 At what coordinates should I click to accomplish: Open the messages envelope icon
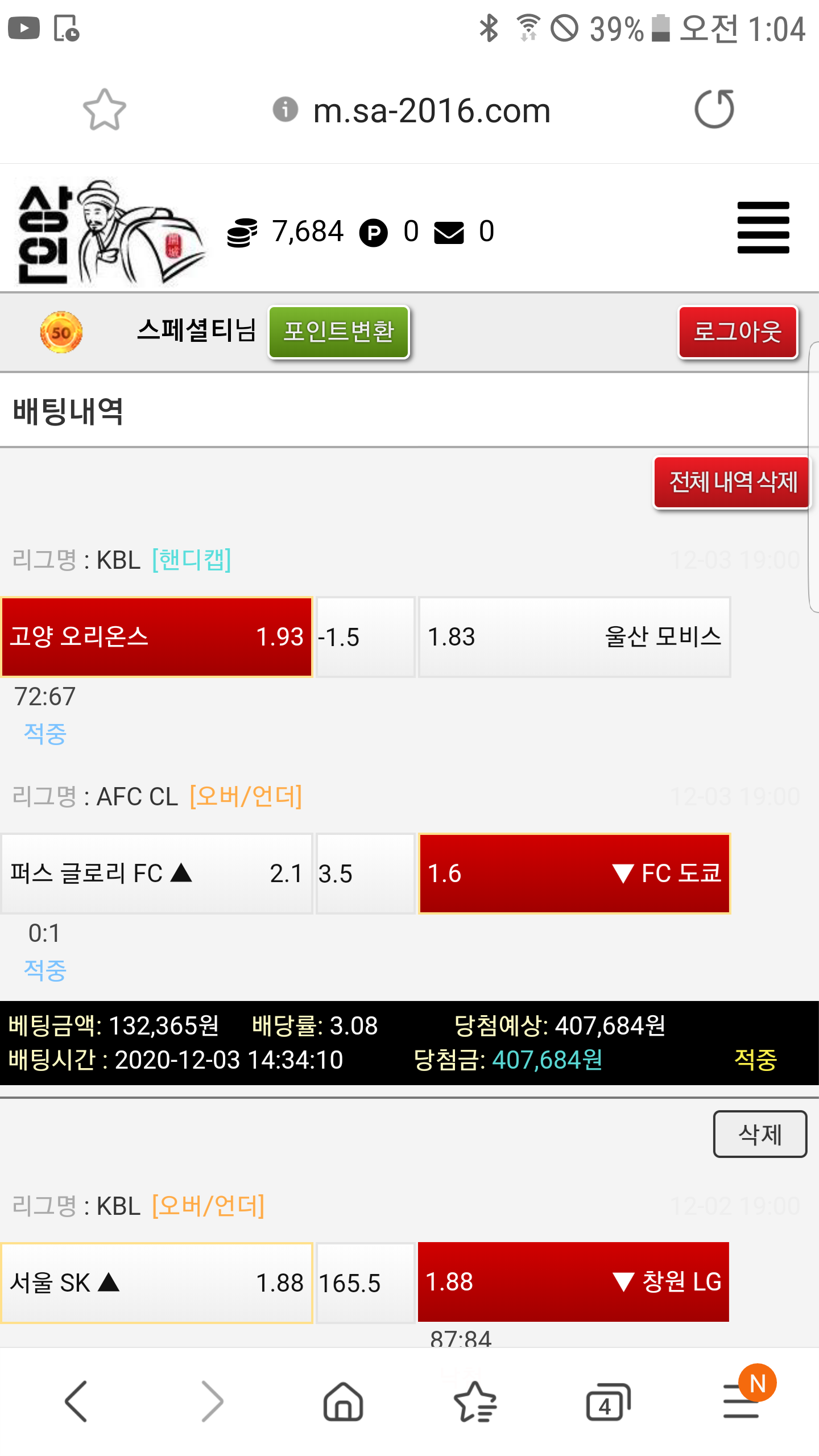point(449,233)
